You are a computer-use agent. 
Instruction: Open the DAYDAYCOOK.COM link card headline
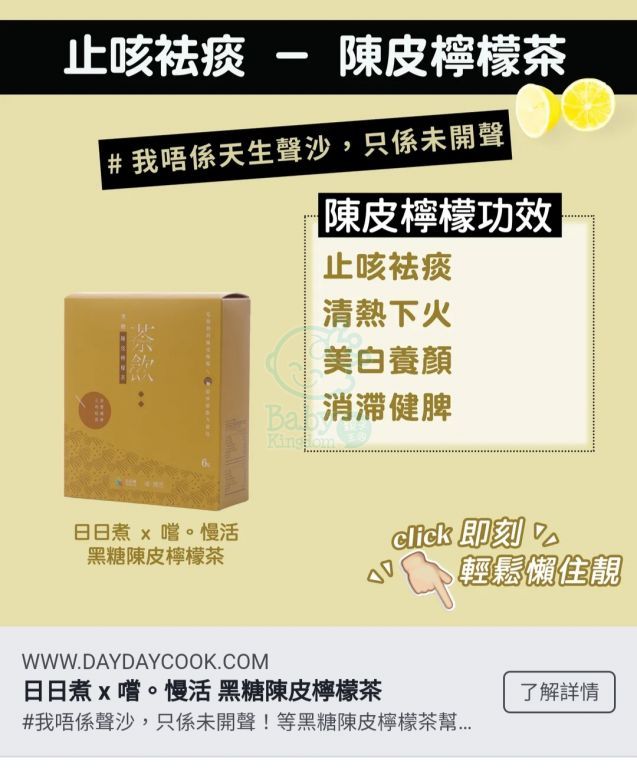[202, 691]
